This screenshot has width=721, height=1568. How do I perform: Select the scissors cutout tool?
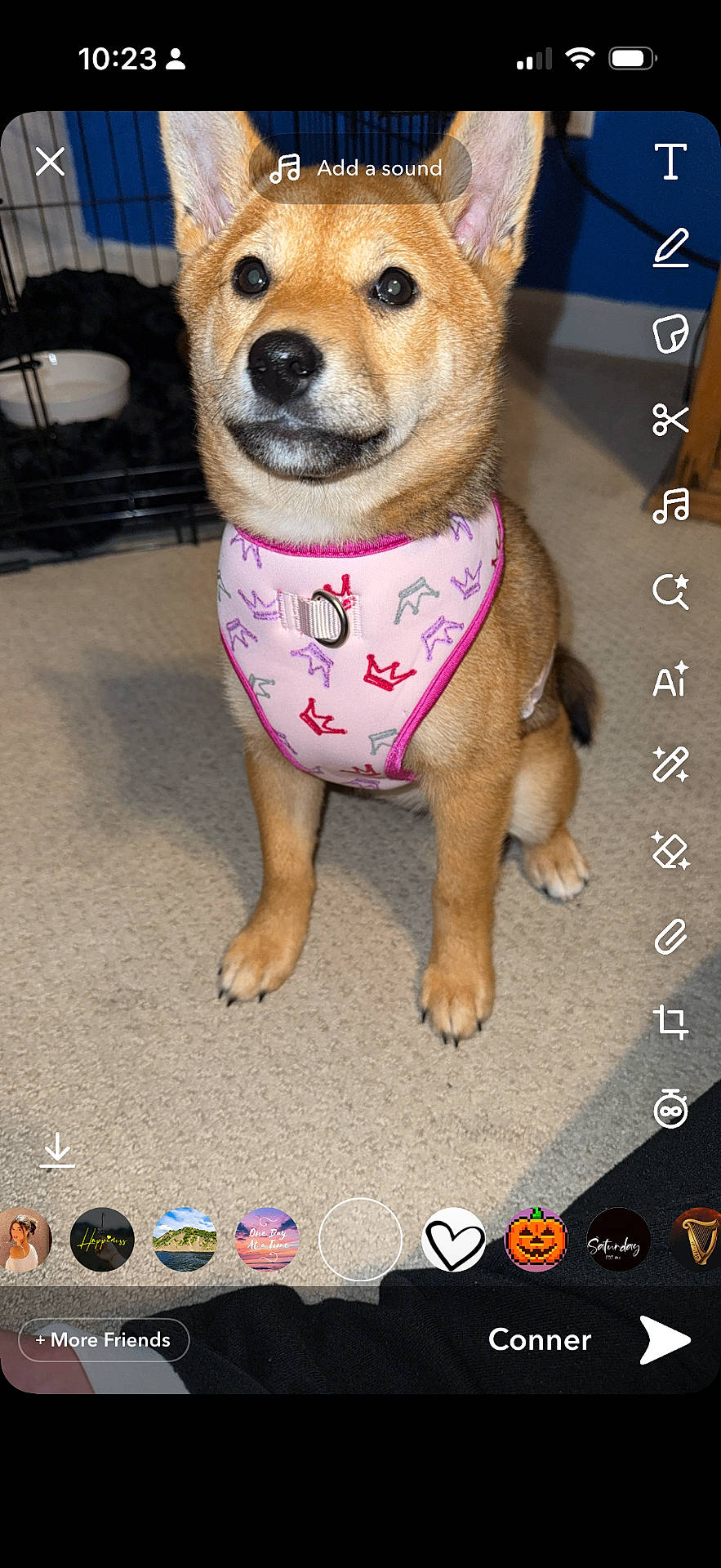670,420
